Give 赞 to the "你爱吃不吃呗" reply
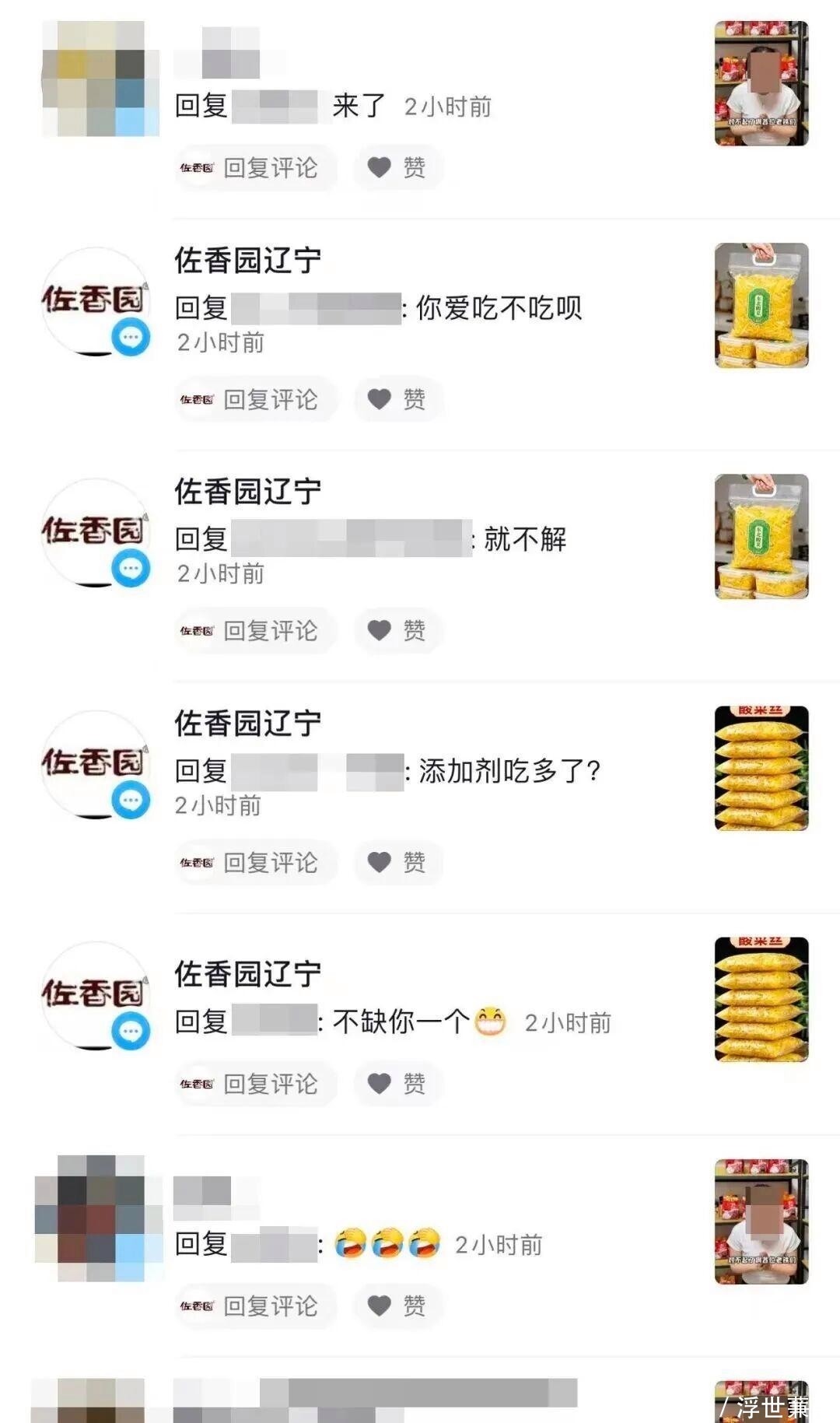 pyautogui.click(x=397, y=399)
